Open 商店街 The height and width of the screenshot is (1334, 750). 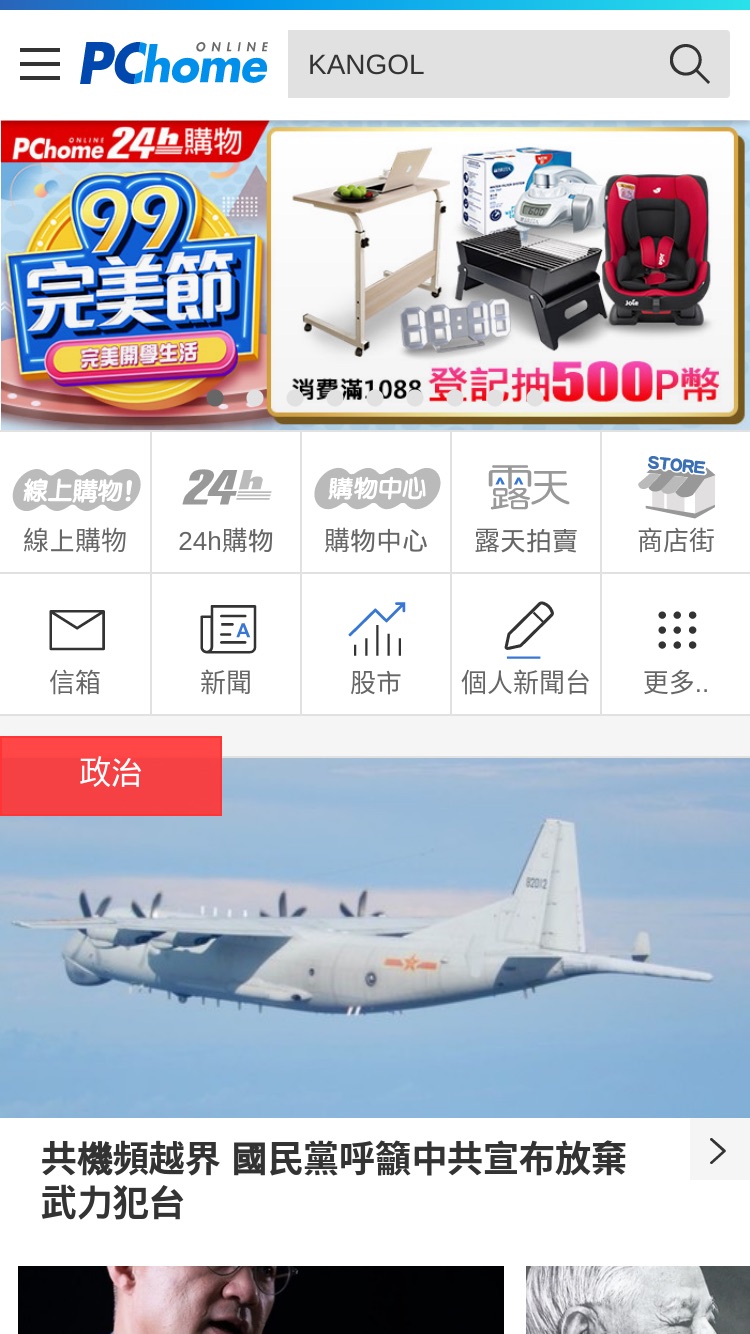coord(676,502)
